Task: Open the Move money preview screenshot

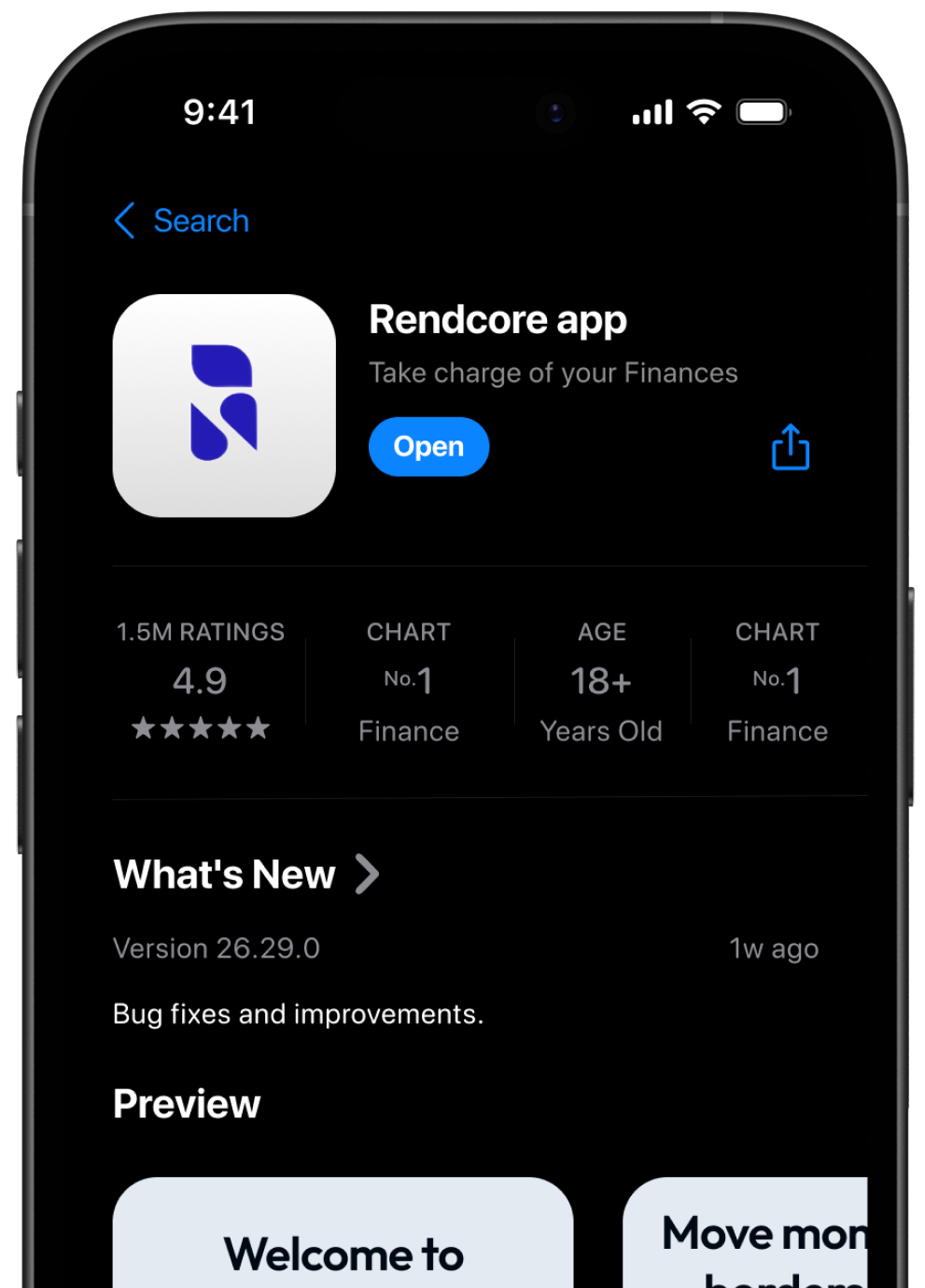Action: pyautogui.click(x=745, y=1233)
